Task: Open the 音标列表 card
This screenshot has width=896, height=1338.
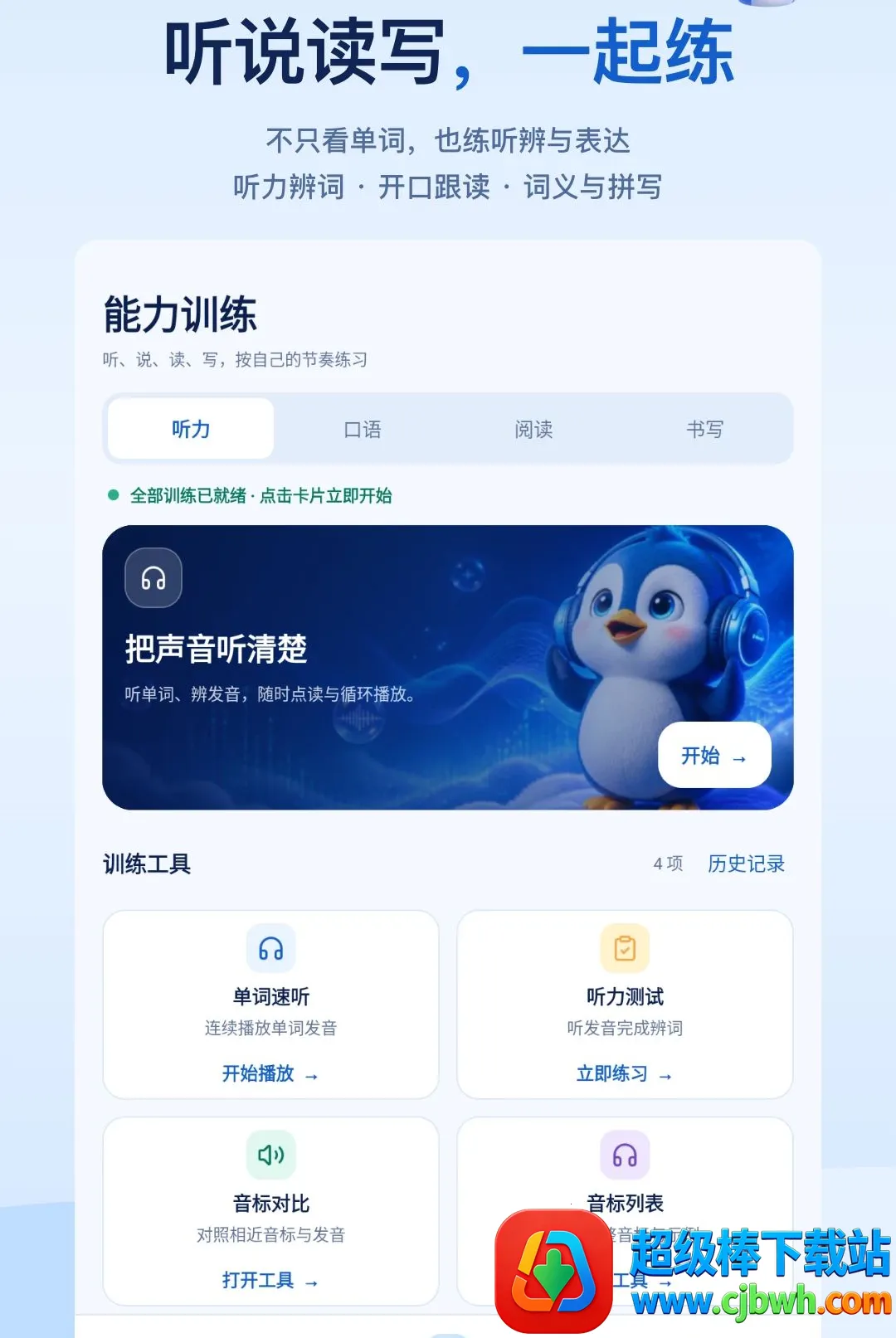Action: [625, 1211]
